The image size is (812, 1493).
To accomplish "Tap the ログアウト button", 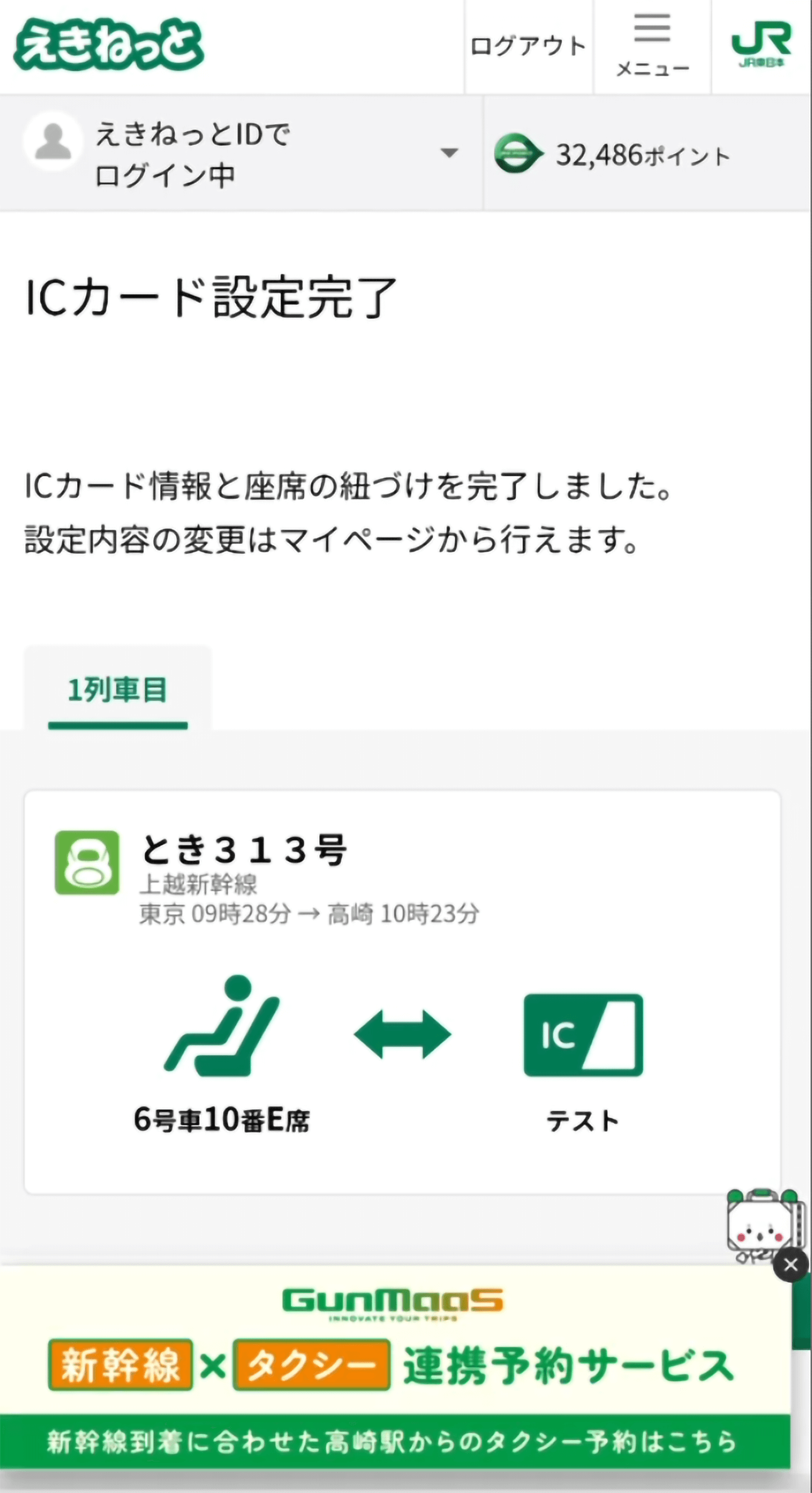I will pyautogui.click(x=528, y=46).
